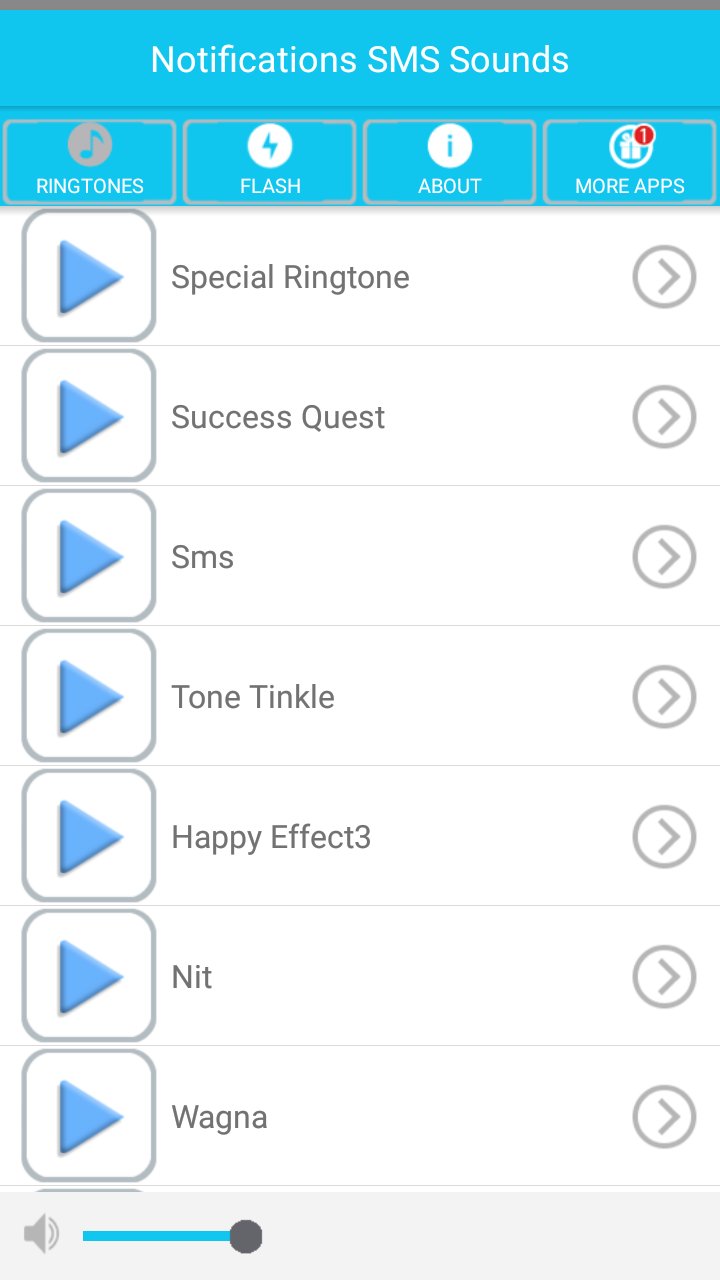Viewport: 720px width, 1280px height.
Task: Tap the music note Ringtones icon
Action: [x=89, y=145]
